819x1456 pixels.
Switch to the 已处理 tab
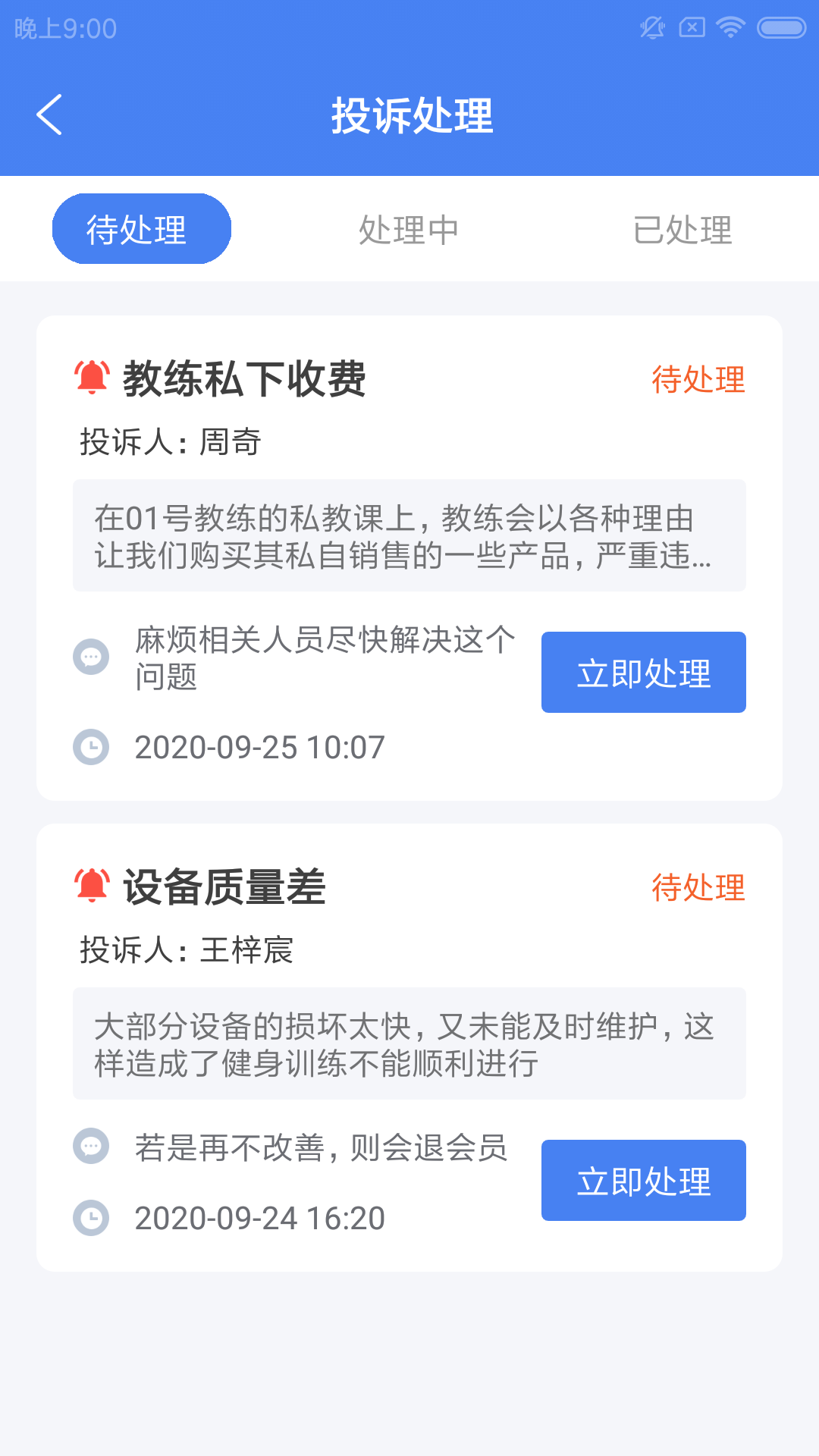click(x=684, y=229)
